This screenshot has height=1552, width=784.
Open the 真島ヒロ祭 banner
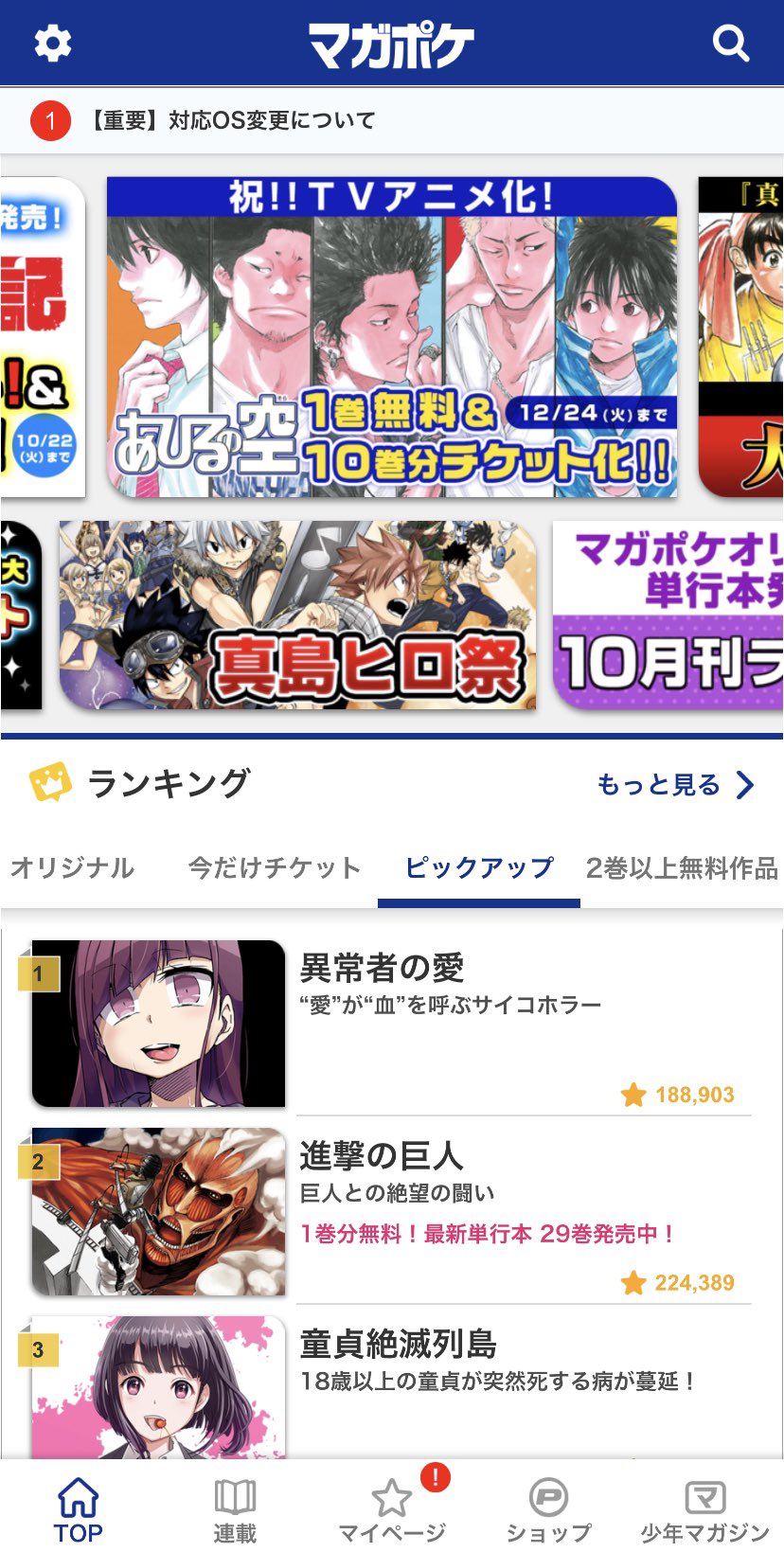point(297,615)
